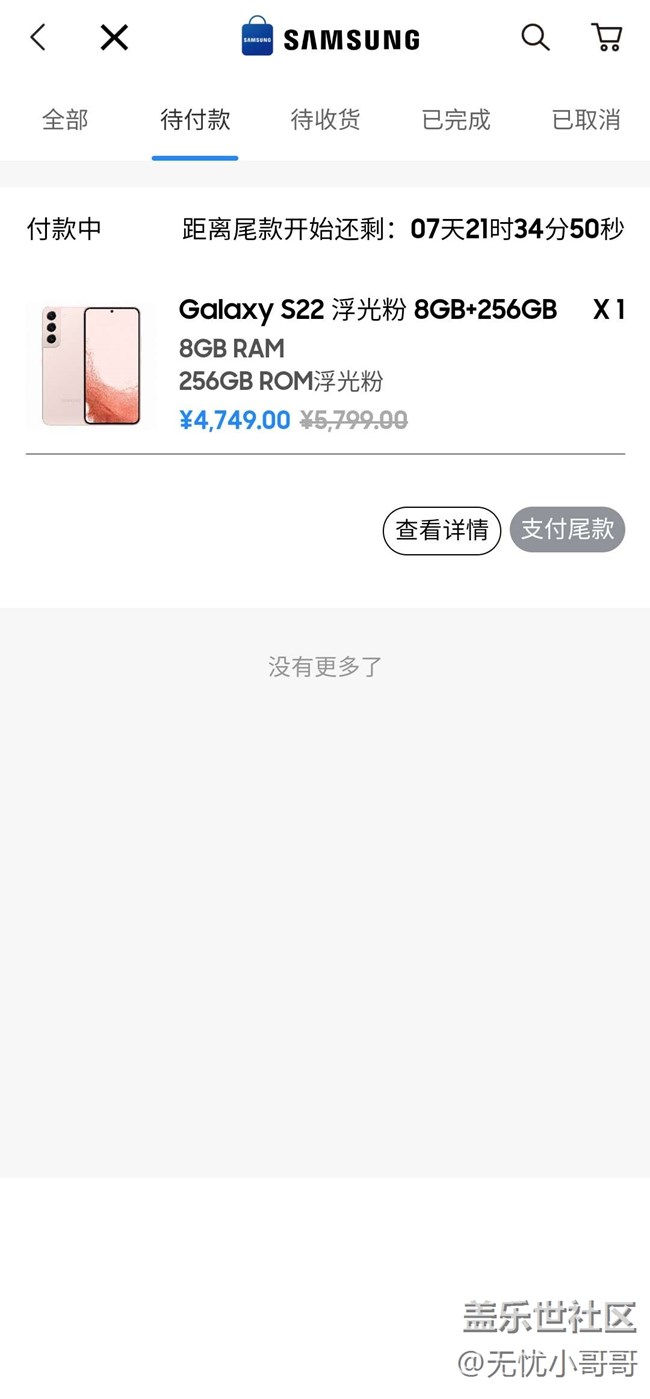Open the shopping cart
Image resolution: width=650 pixels, height=1399 pixels.
coord(607,38)
